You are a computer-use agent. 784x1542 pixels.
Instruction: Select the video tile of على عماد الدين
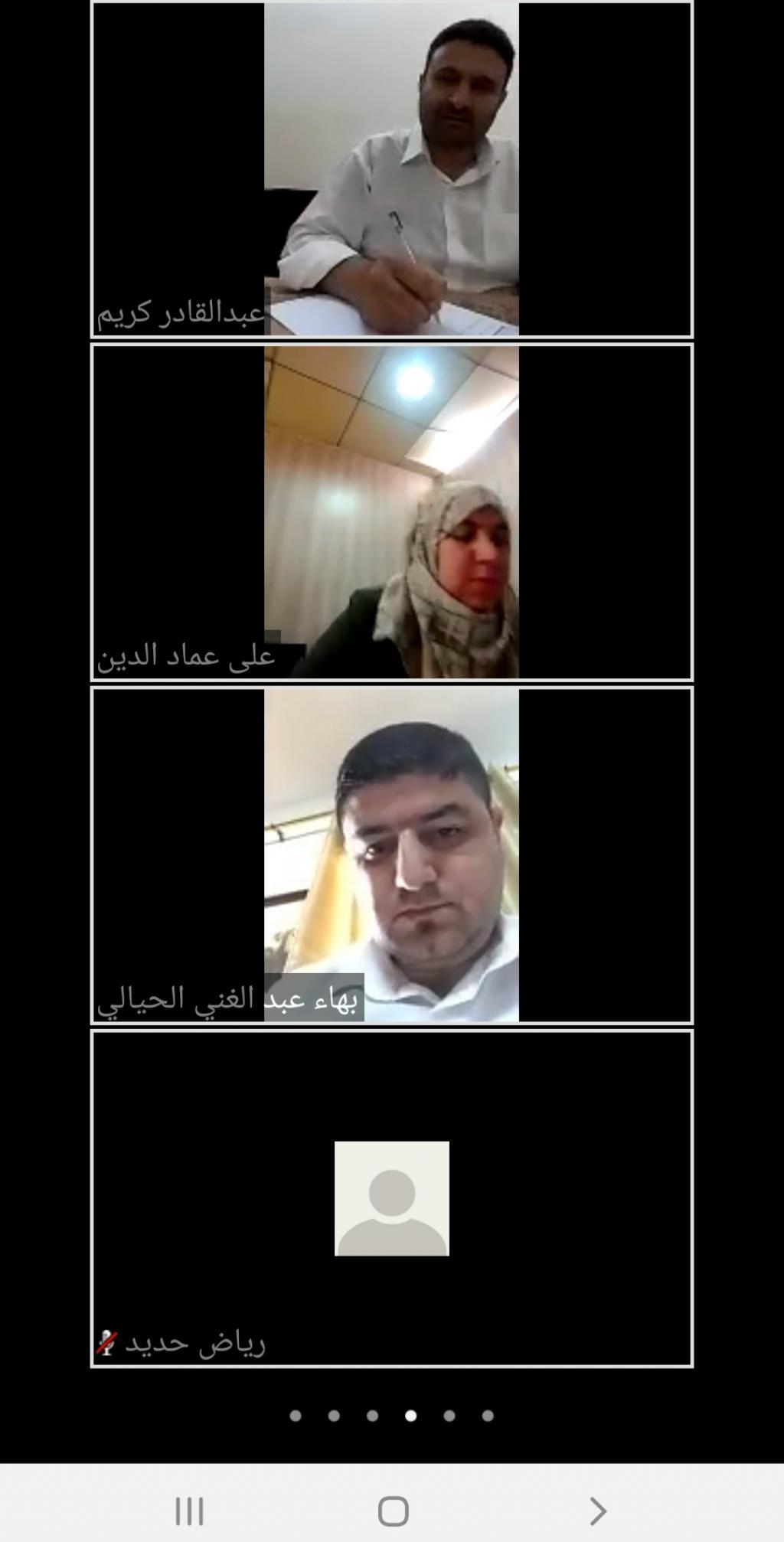point(391,511)
